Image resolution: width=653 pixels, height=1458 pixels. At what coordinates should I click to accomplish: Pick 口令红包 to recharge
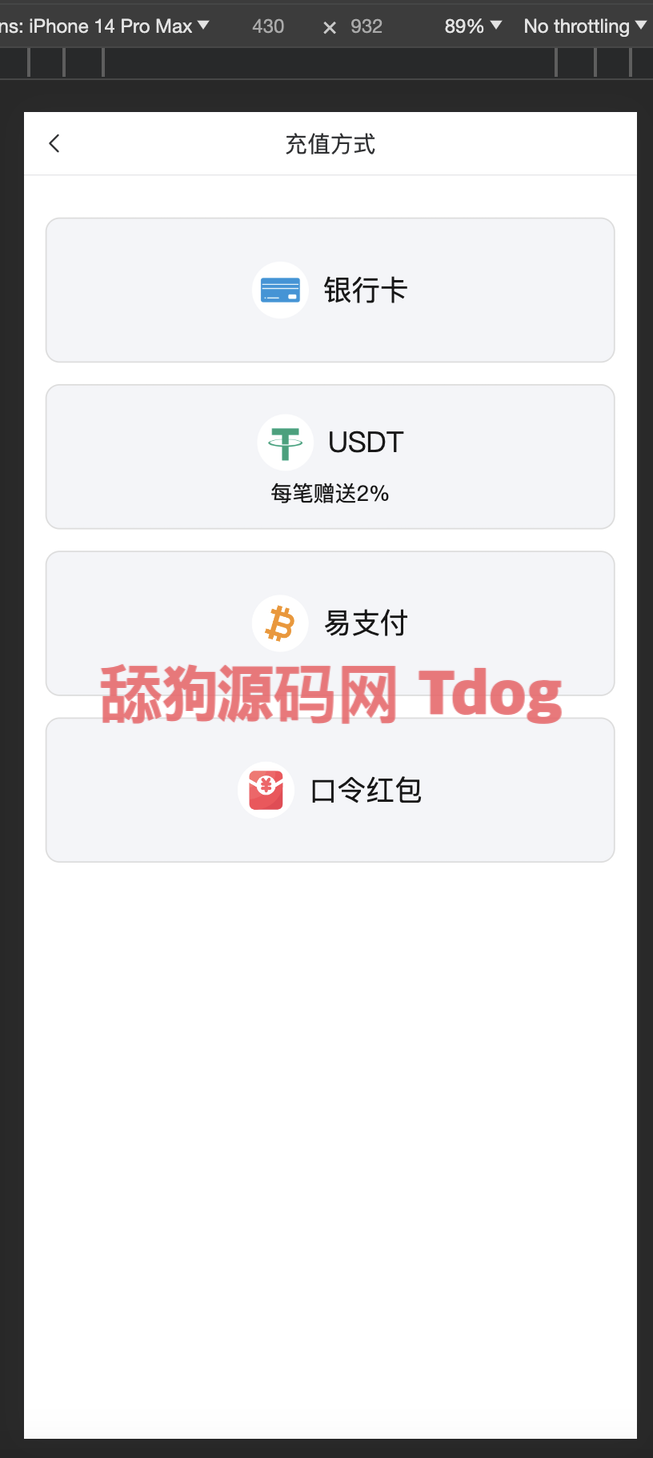[330, 789]
